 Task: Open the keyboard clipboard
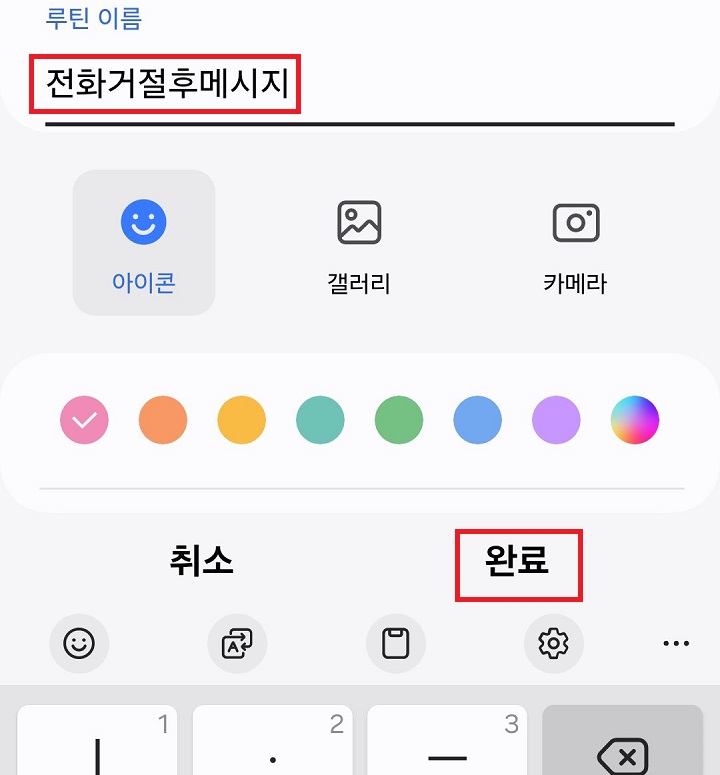396,643
